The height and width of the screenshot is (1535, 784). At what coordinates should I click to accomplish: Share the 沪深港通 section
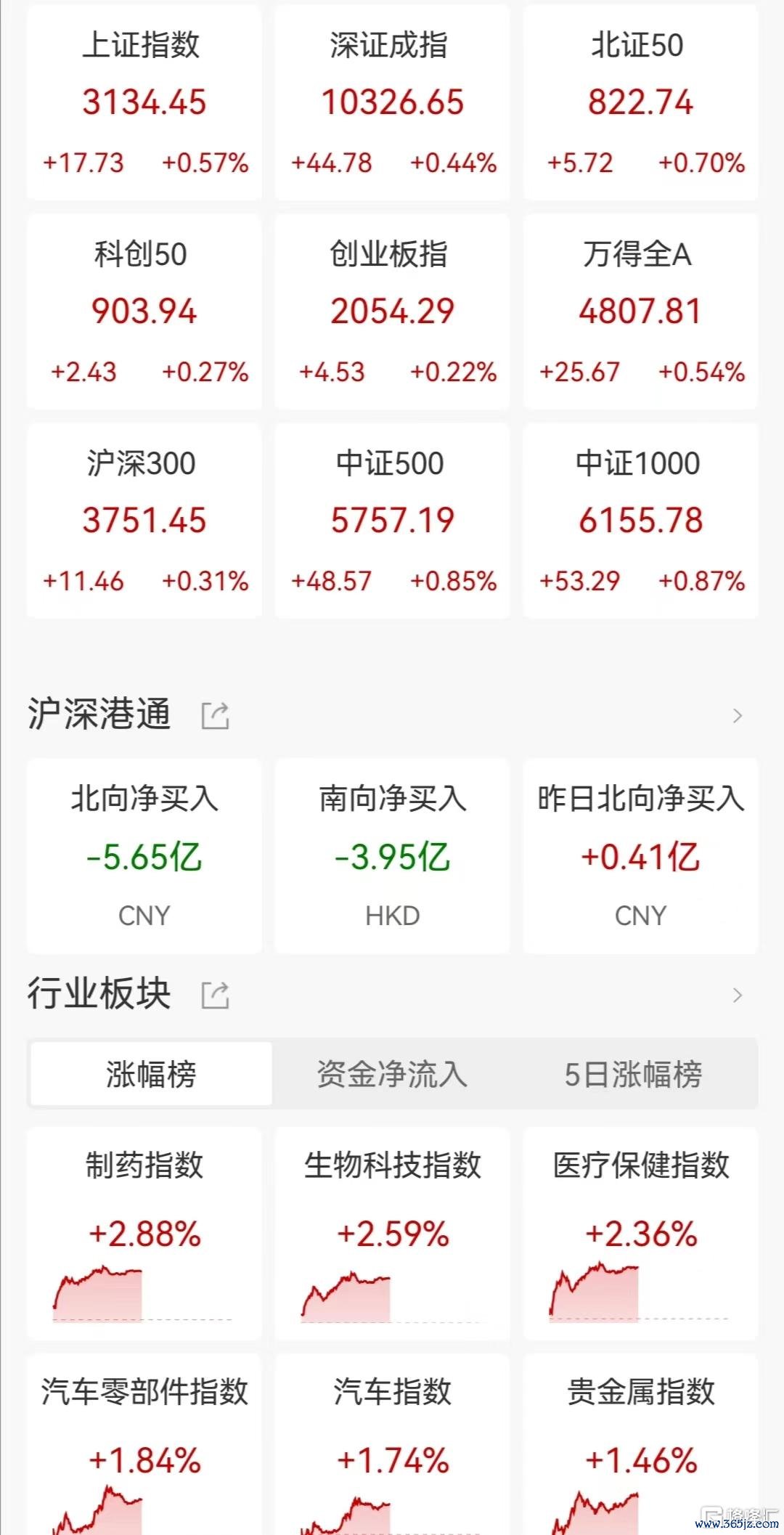(x=215, y=715)
